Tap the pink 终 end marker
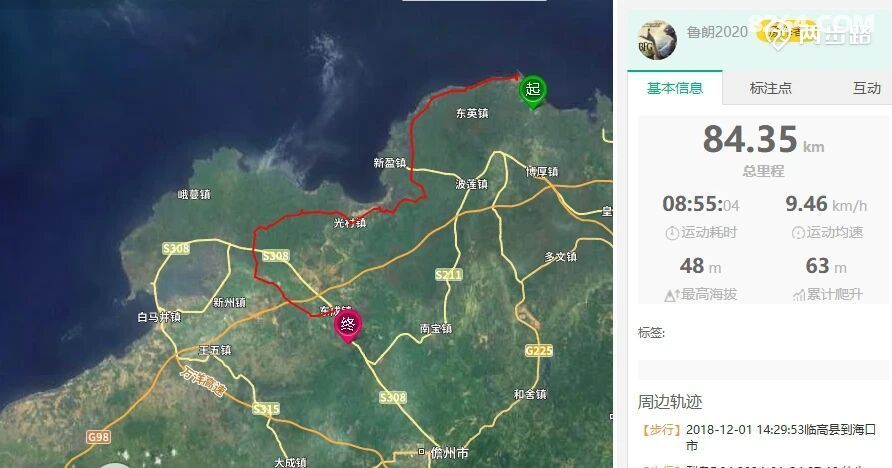Viewport: 892px width, 468px height. click(x=348, y=325)
